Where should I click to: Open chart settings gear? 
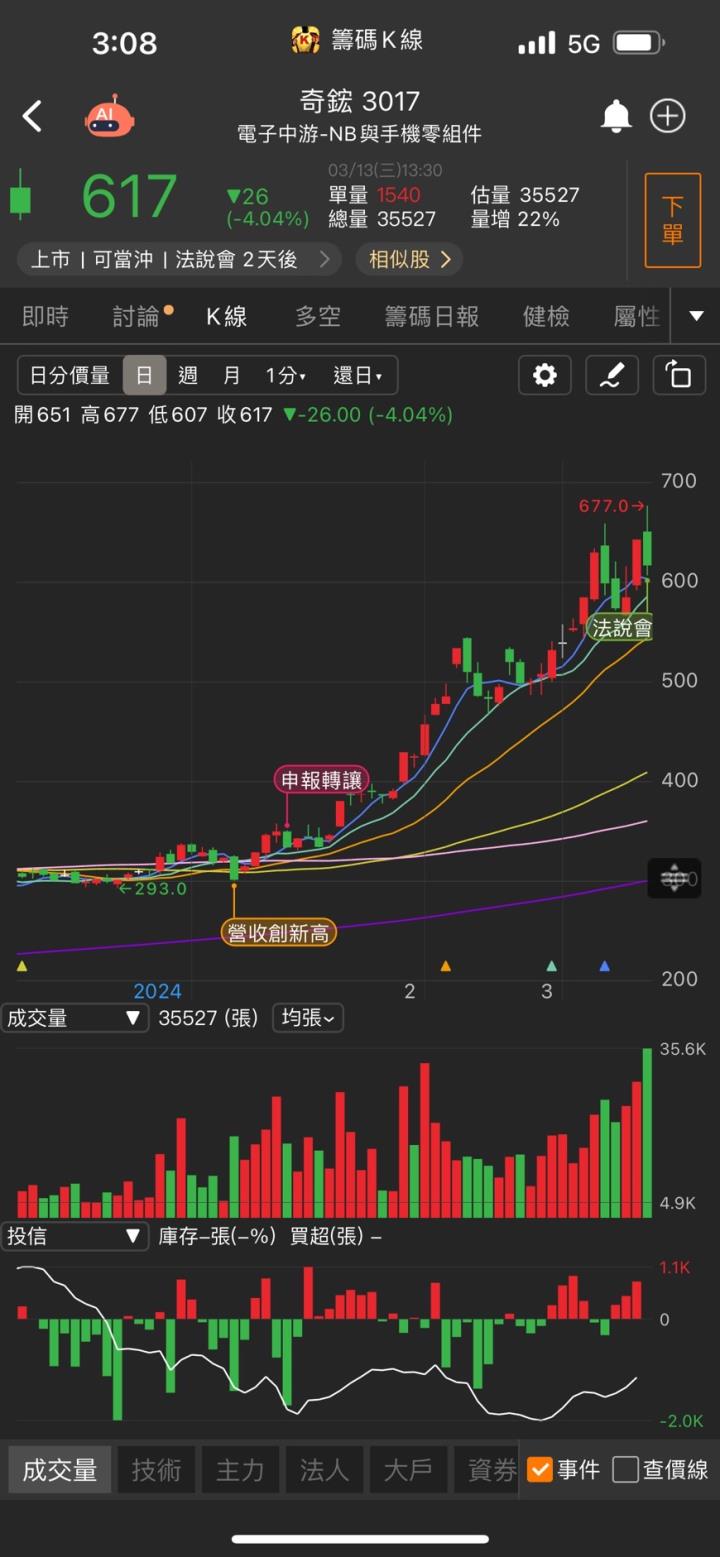(545, 376)
